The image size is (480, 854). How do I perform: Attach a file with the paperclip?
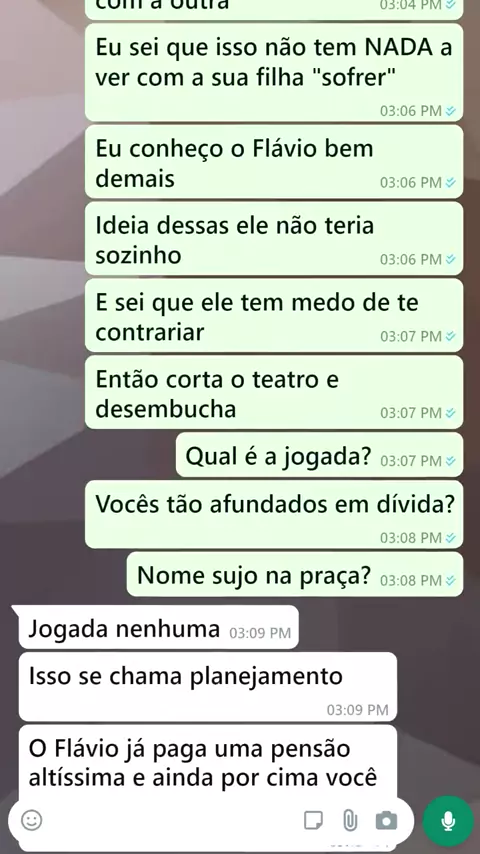coord(350,820)
